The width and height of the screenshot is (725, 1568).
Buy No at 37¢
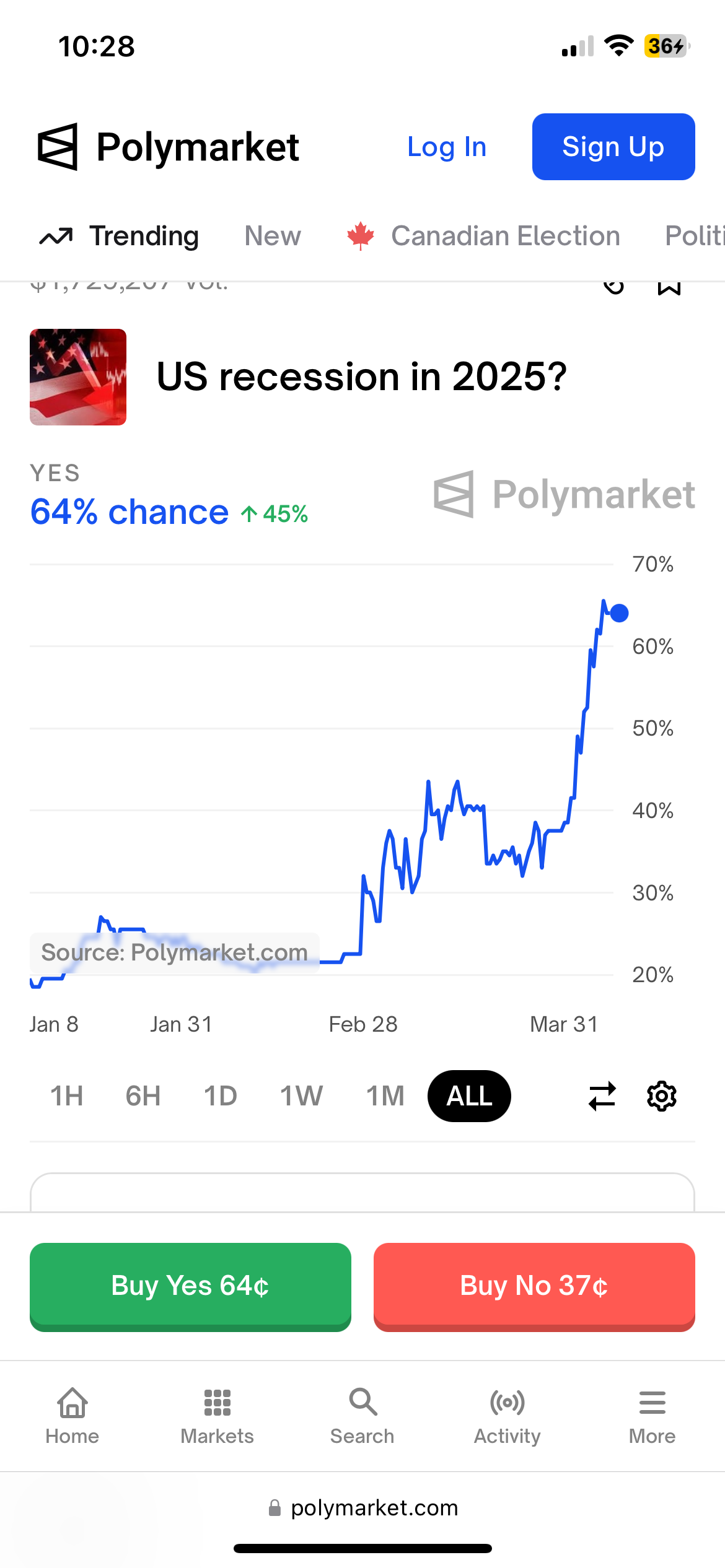click(534, 1286)
